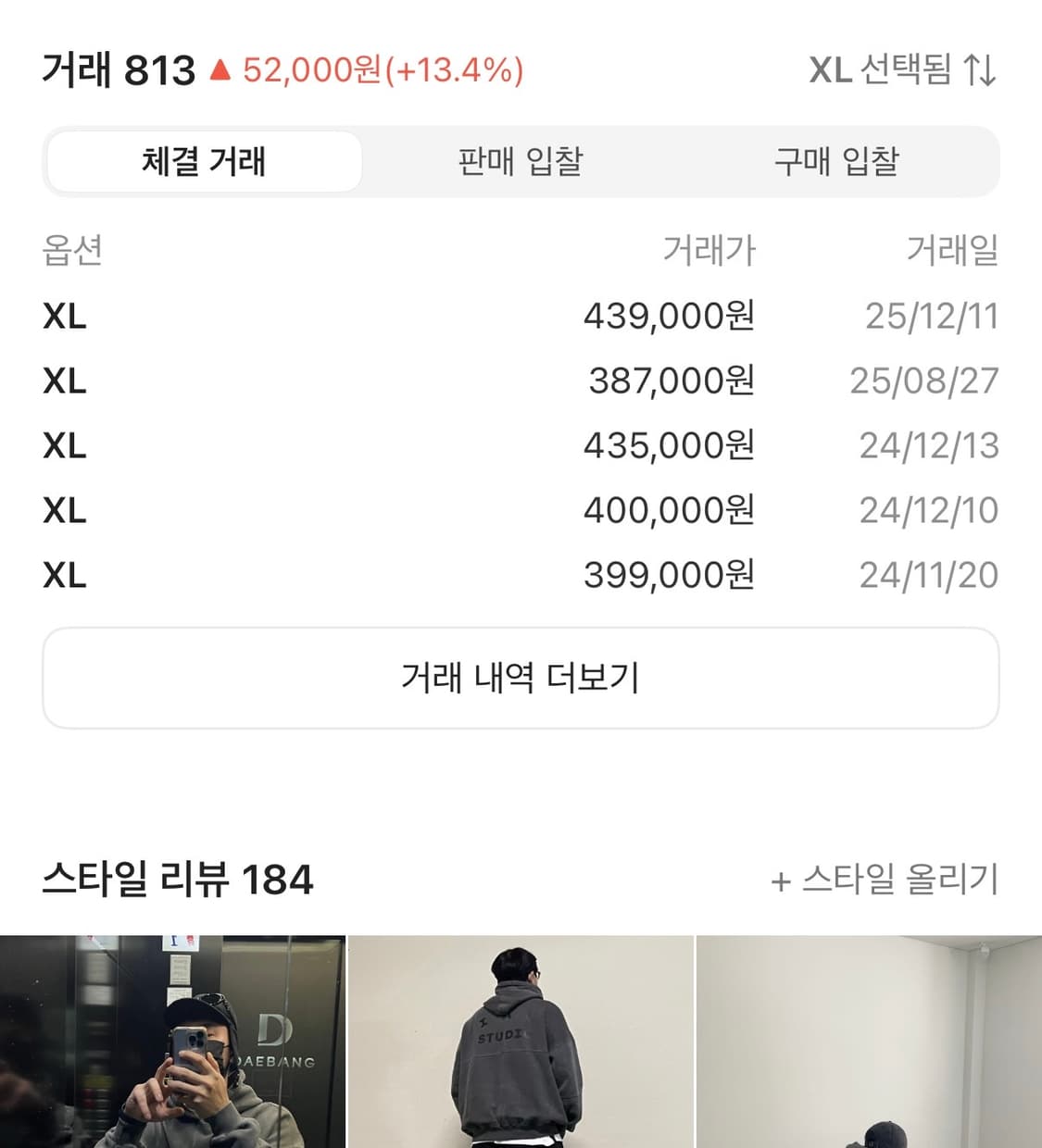1042x1148 pixels.
Task: Open the gray STUDIO hoodie back-view photo
Action: click(521, 1042)
